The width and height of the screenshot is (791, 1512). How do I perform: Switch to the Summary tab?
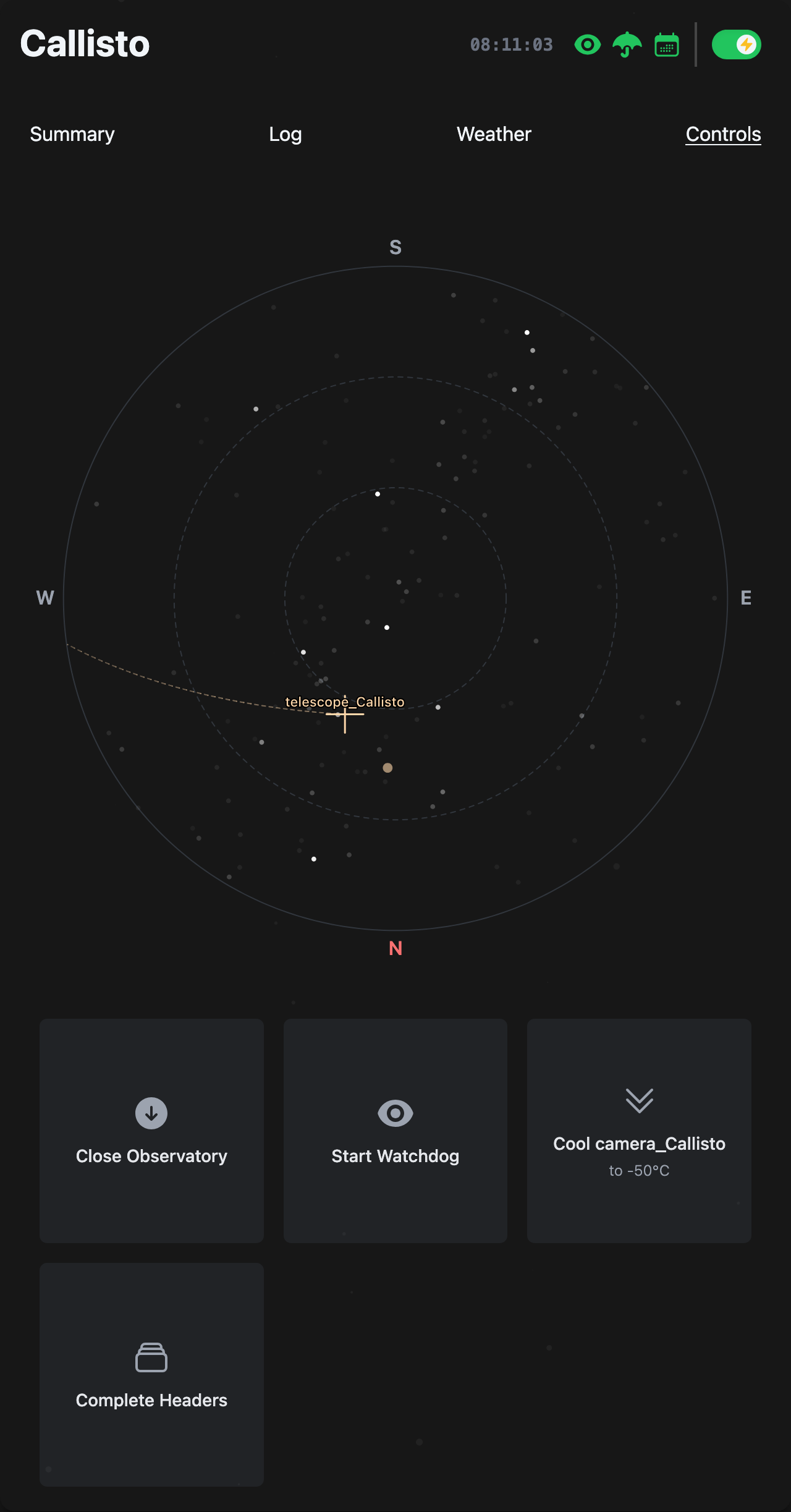[x=72, y=134]
